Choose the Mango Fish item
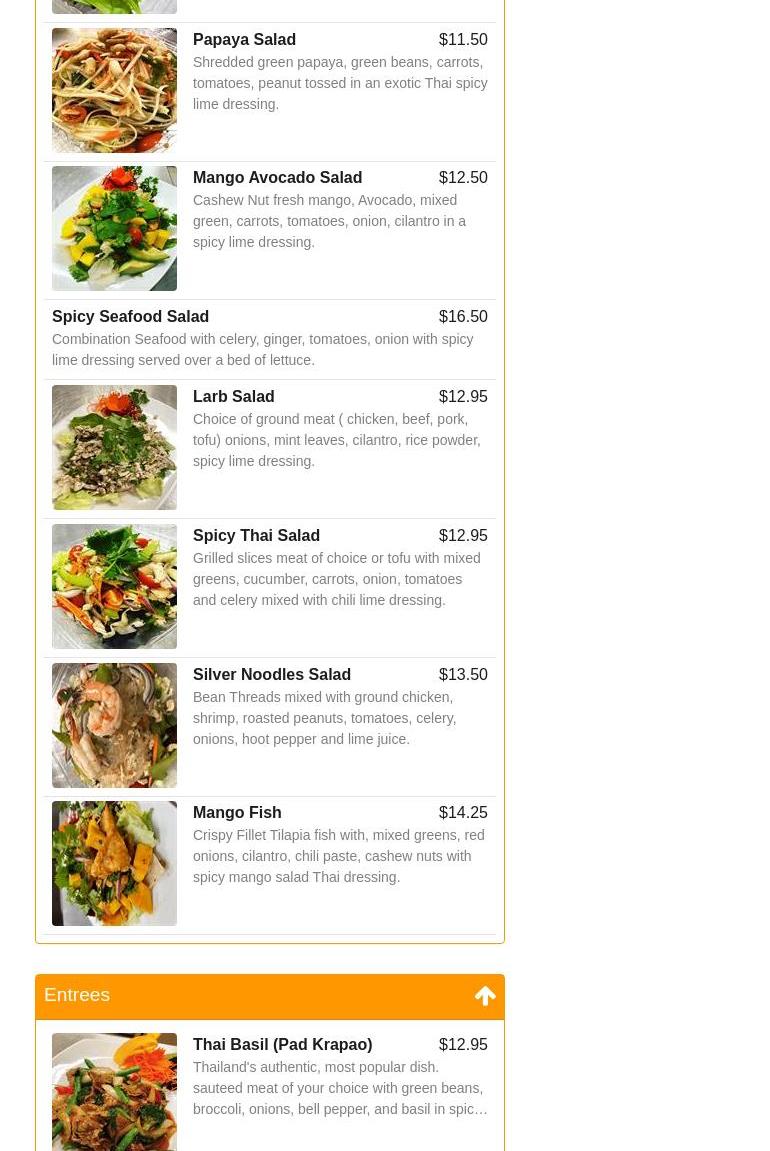 point(237,813)
